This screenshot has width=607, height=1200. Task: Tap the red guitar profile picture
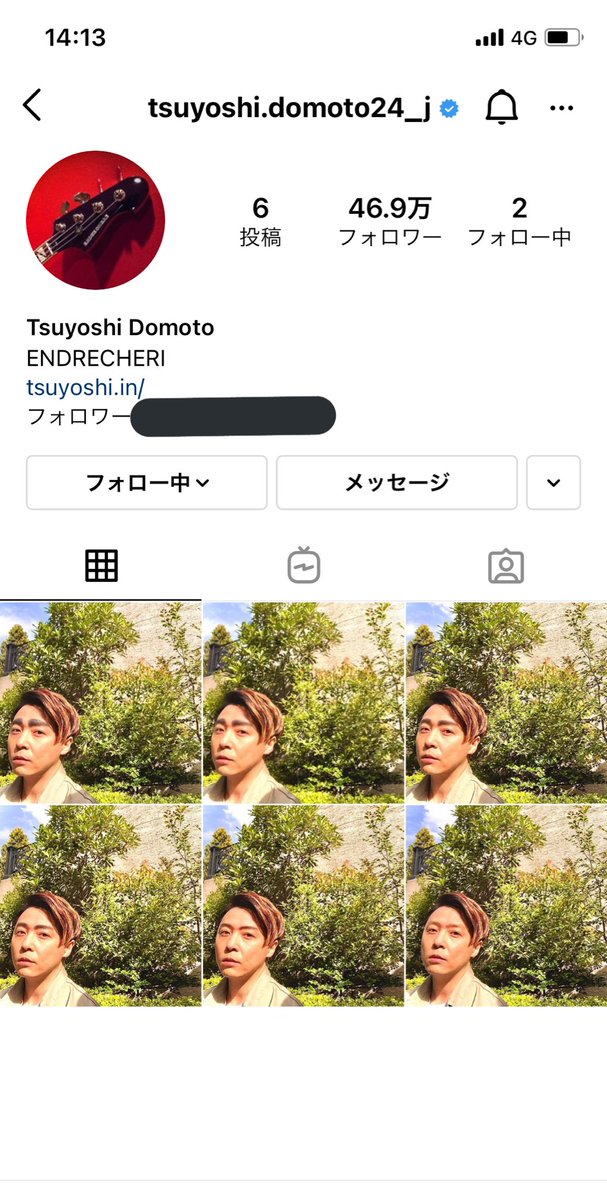coord(96,220)
